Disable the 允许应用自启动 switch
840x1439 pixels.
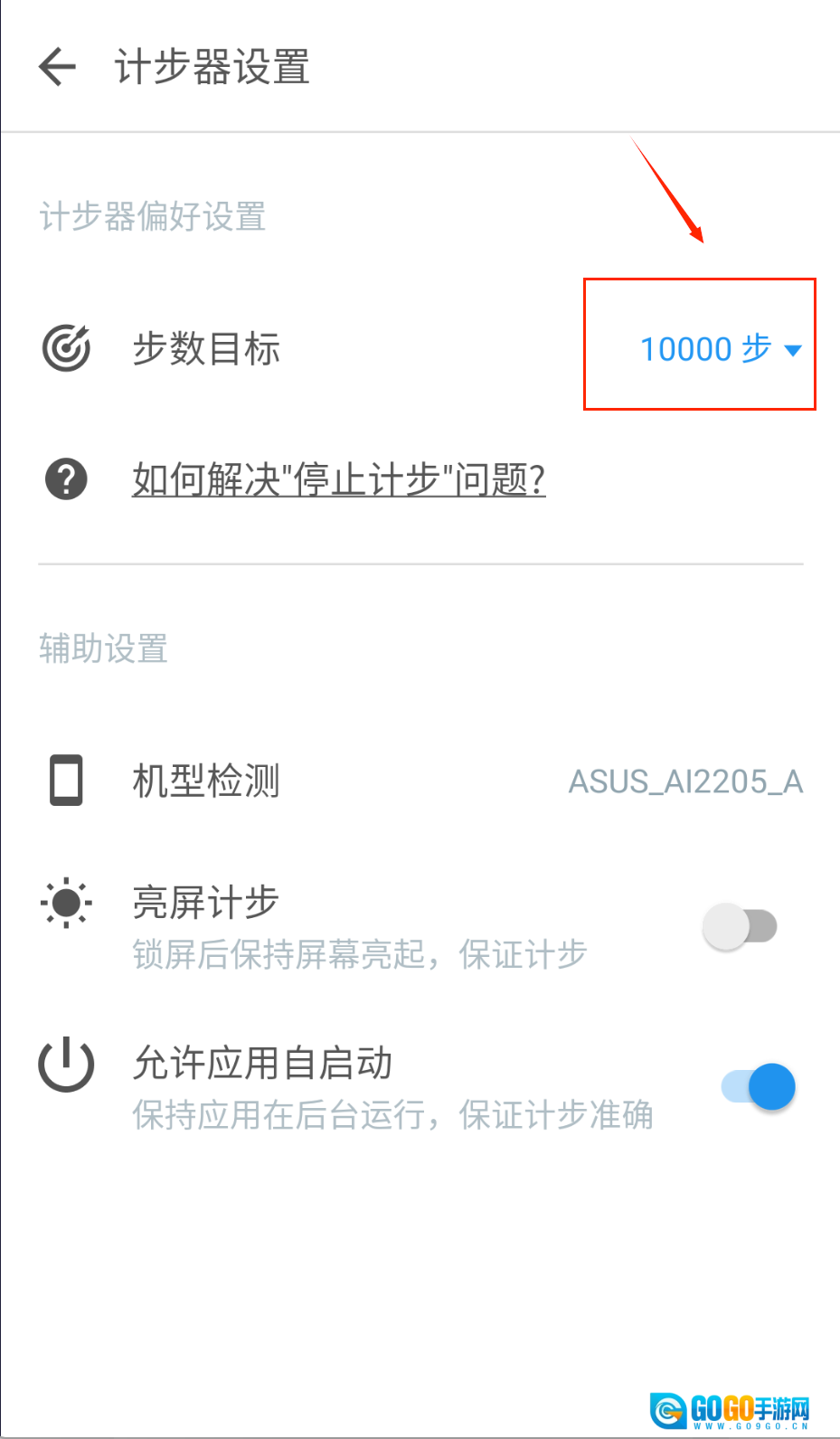(x=758, y=1086)
